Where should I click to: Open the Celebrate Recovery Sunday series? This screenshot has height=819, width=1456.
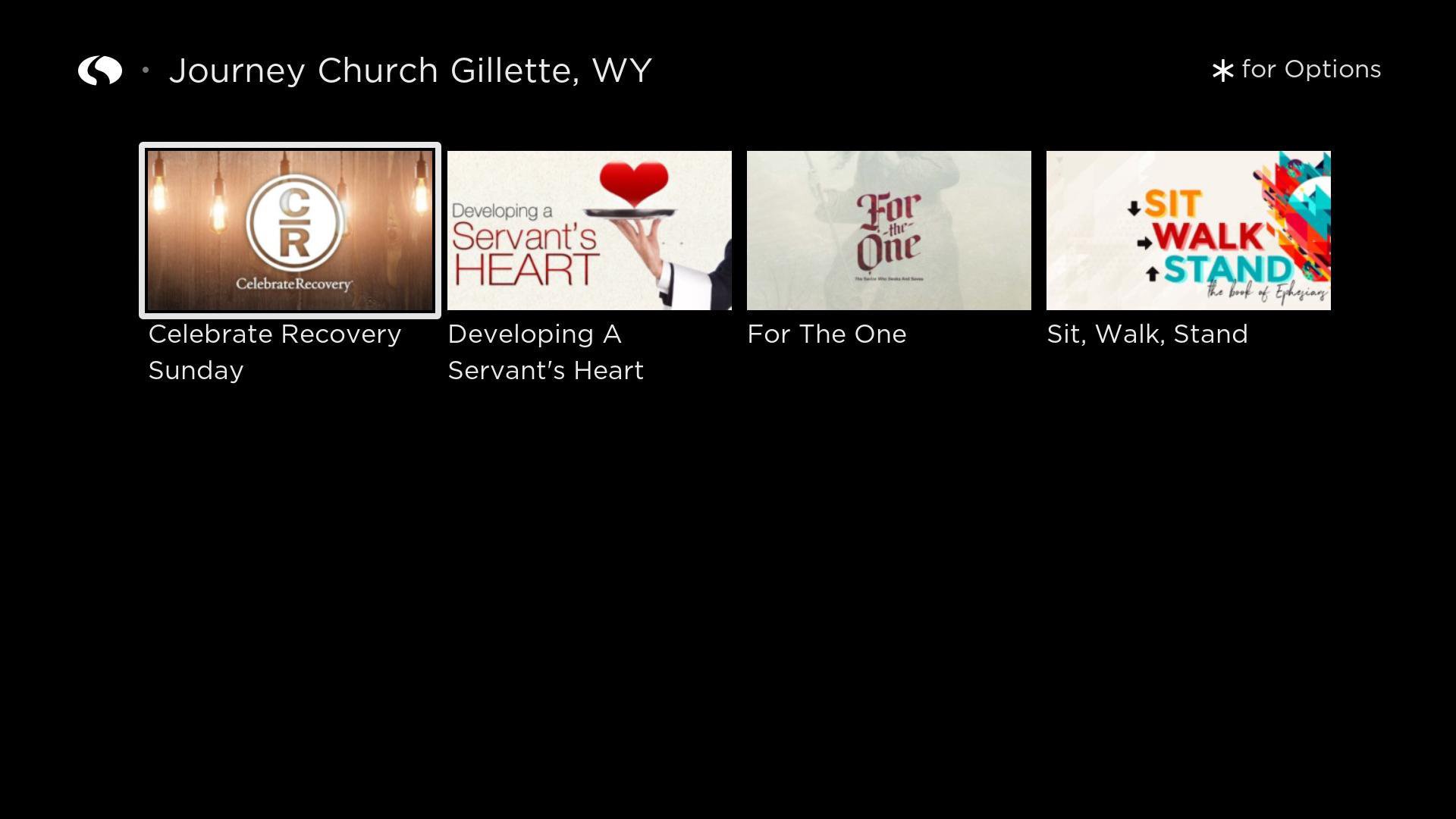[290, 231]
